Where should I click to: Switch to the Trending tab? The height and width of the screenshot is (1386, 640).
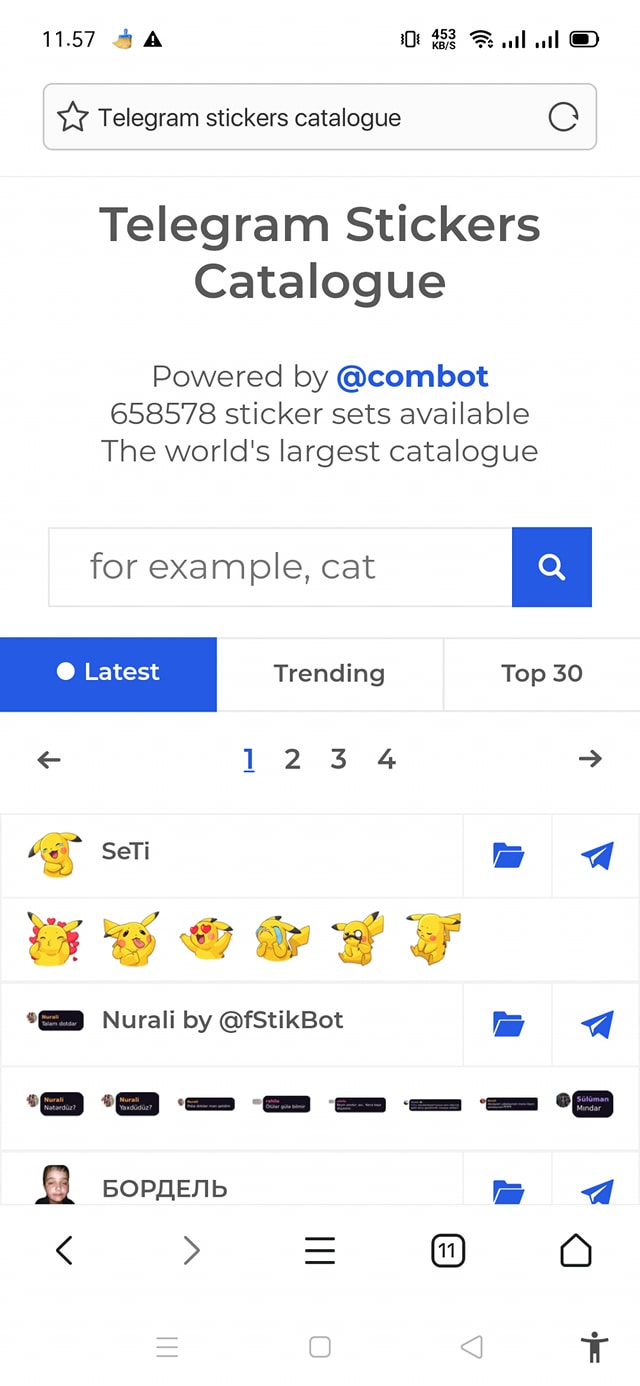click(329, 674)
